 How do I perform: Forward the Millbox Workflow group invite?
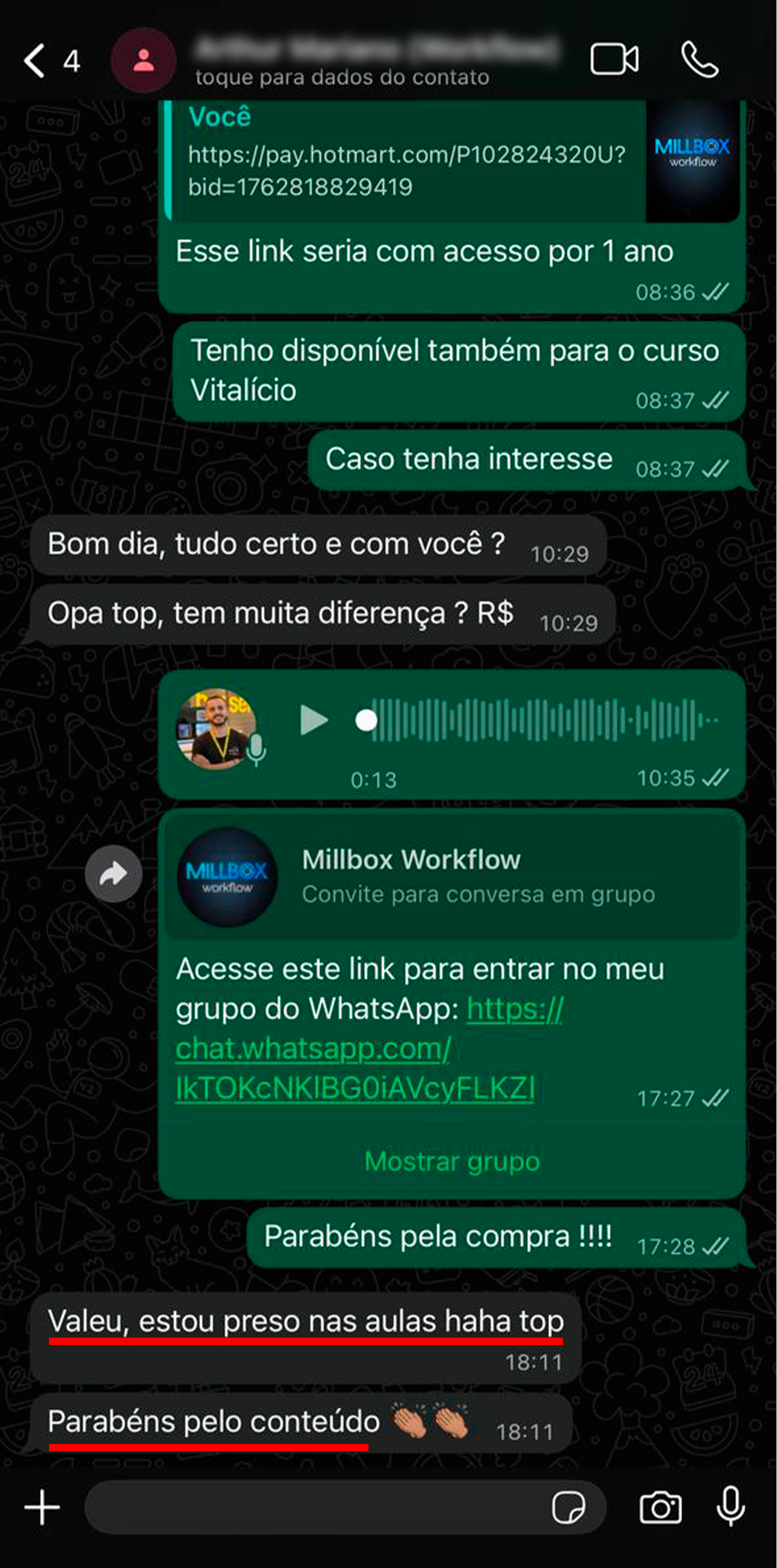[114, 875]
